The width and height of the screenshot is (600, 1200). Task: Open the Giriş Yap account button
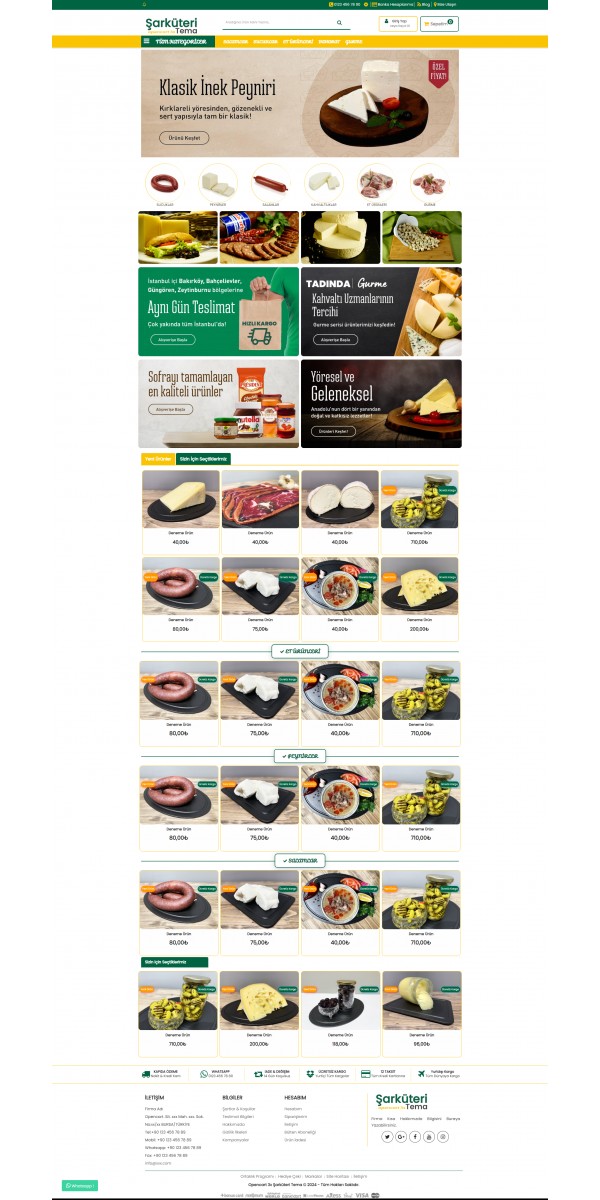398,23
